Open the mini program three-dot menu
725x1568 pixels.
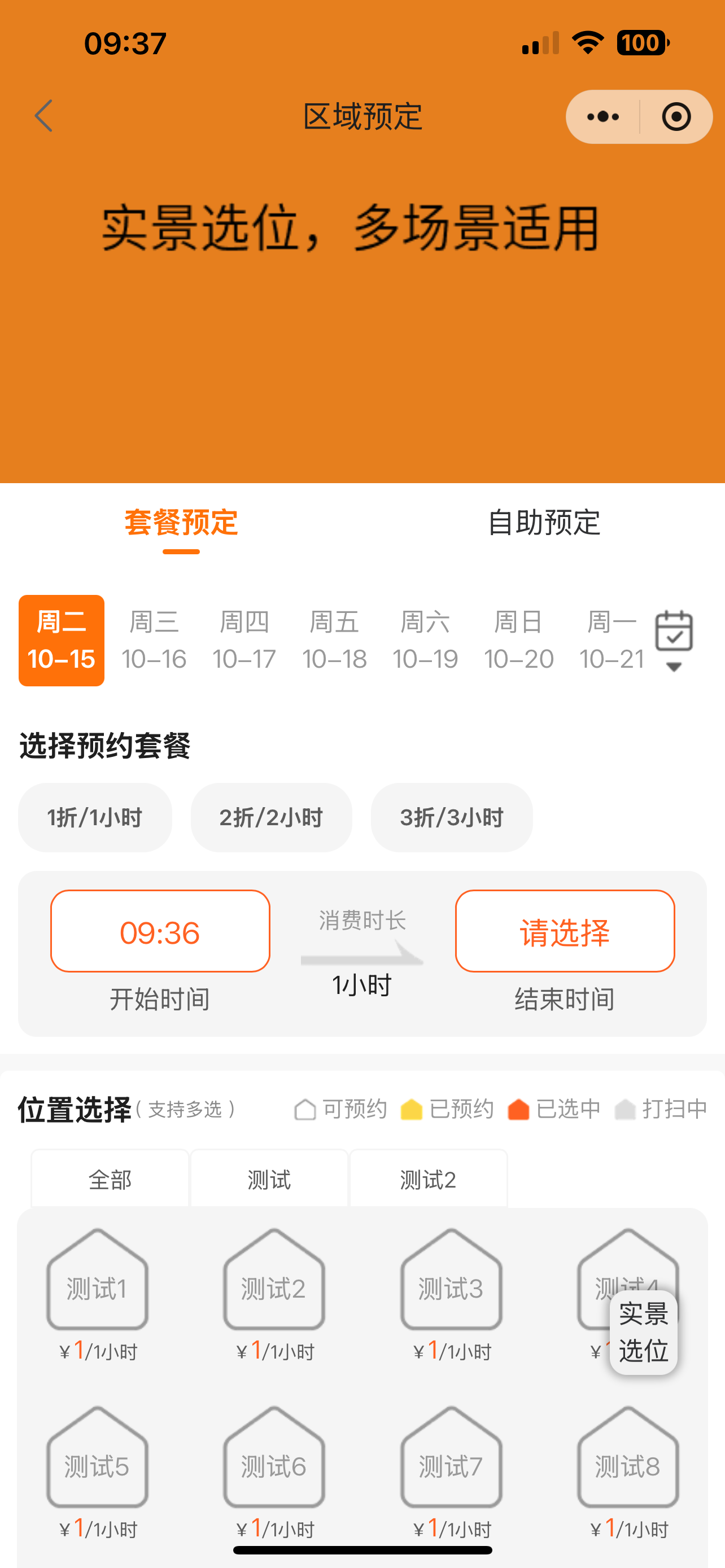(602, 116)
